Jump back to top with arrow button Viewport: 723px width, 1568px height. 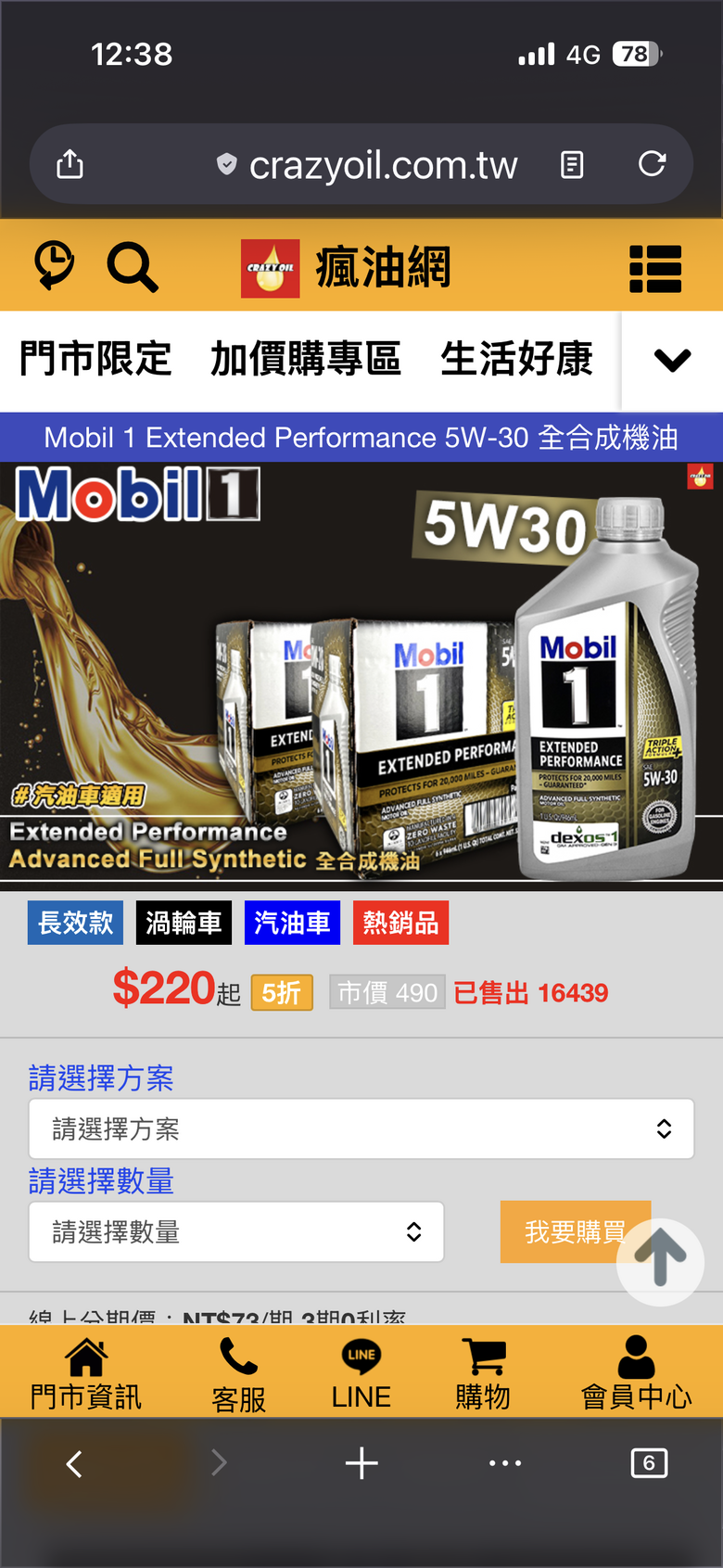click(661, 1261)
